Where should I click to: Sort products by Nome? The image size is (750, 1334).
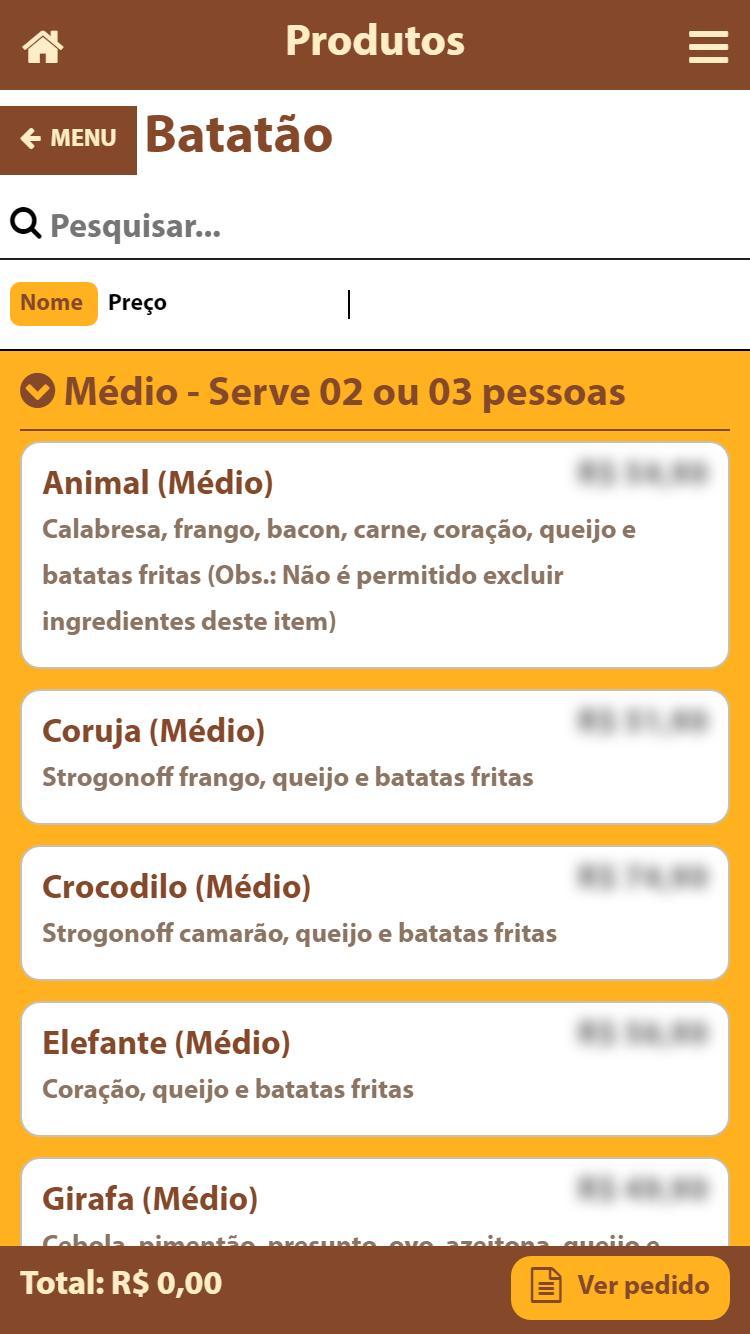tap(53, 303)
